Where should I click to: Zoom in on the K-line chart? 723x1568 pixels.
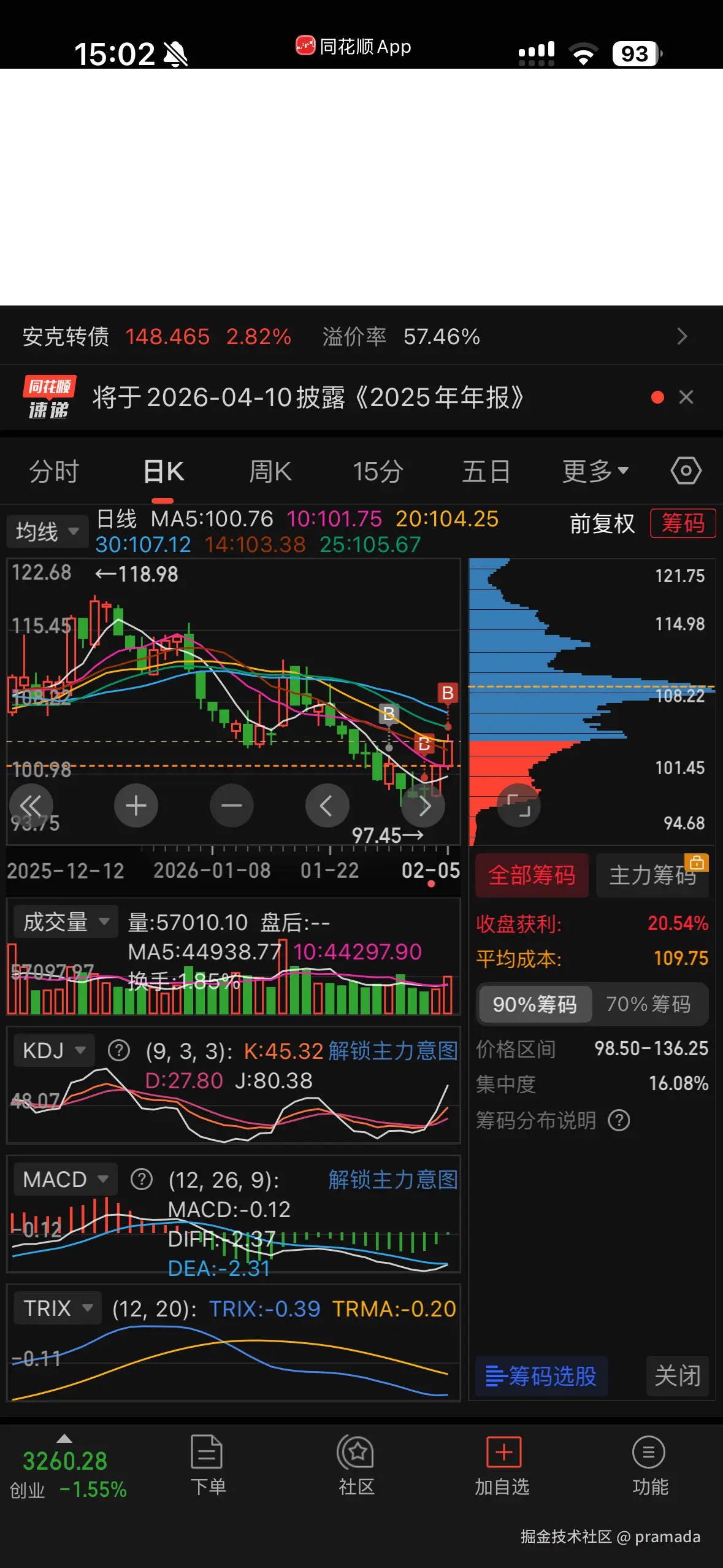[136, 806]
